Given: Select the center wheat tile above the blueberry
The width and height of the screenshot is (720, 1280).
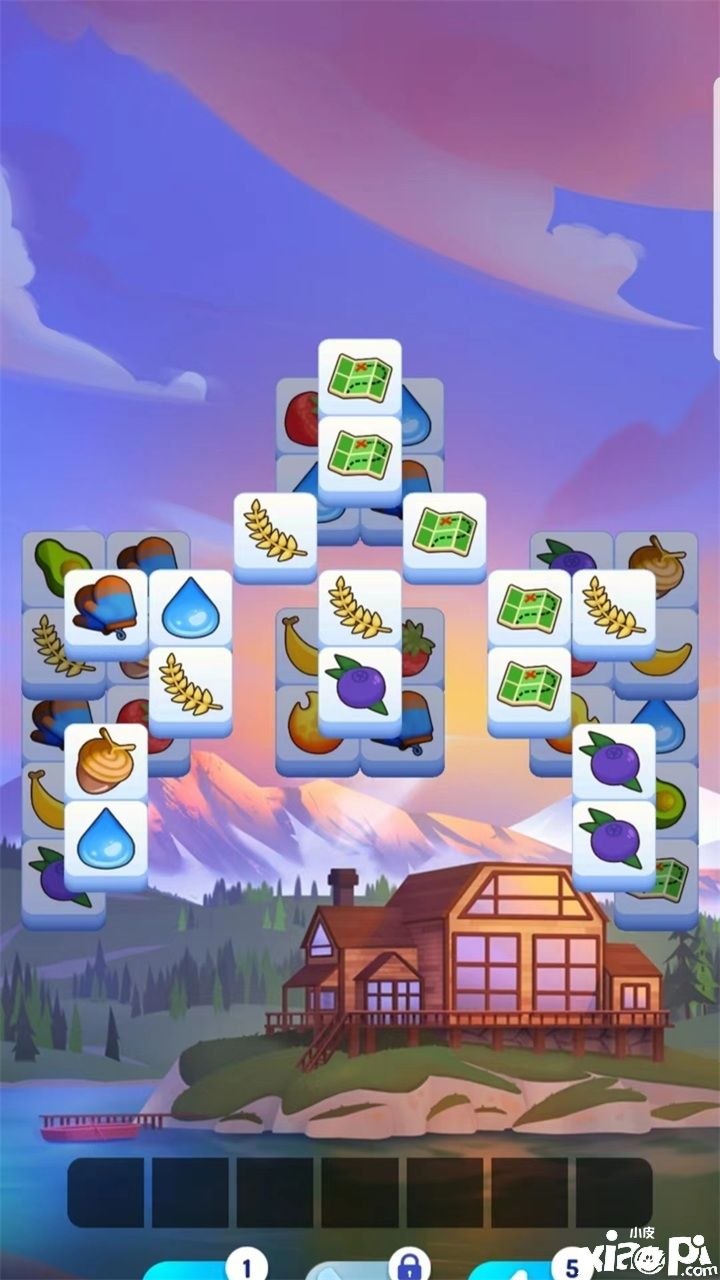Looking at the screenshot, I should coord(360,608).
